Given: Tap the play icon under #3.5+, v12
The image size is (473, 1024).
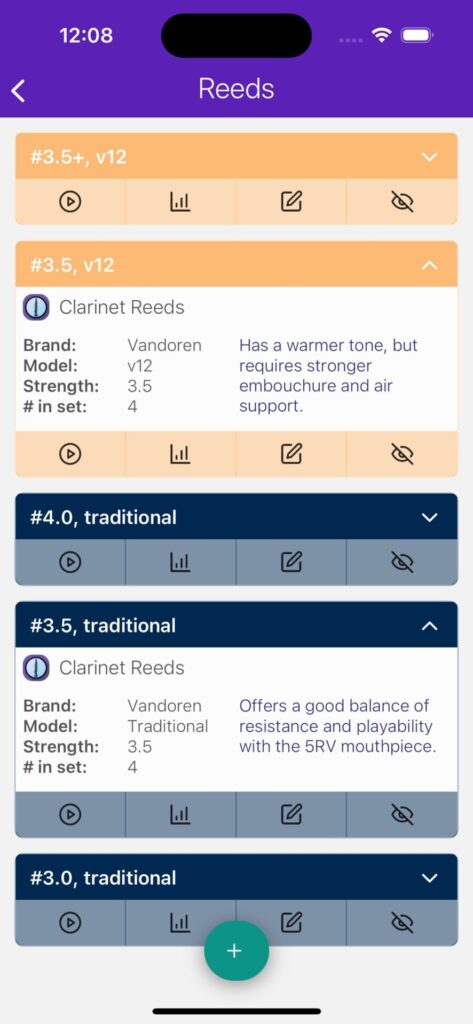Looking at the screenshot, I should 70,202.
